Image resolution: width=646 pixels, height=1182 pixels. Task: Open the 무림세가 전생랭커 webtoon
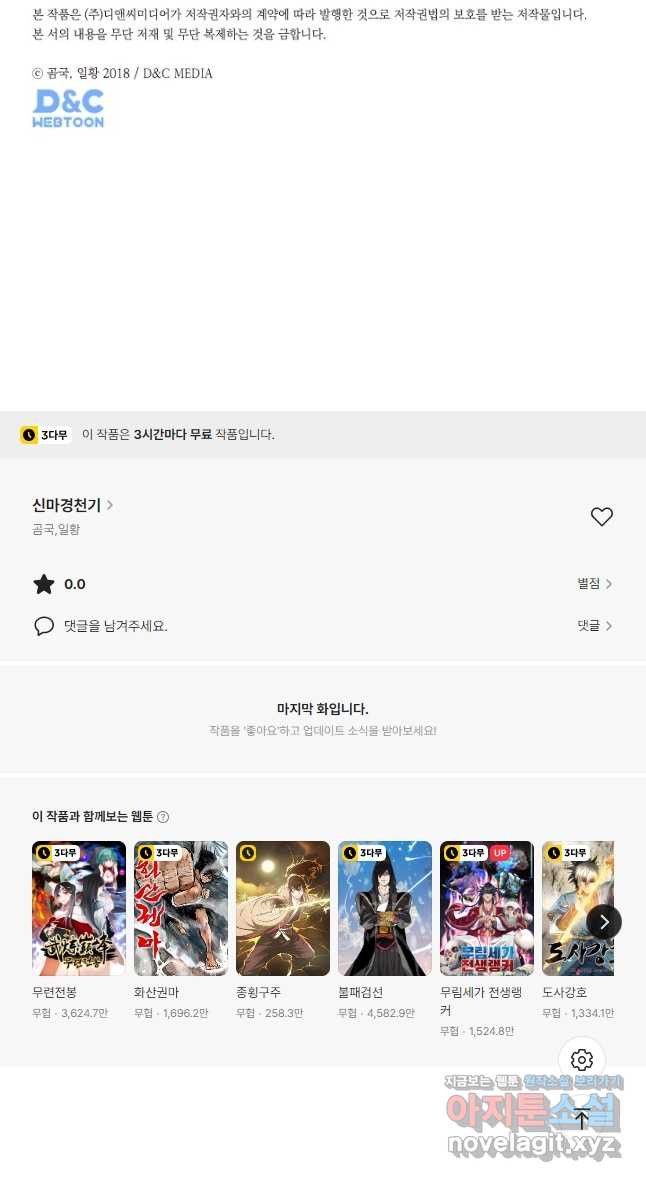(x=487, y=908)
